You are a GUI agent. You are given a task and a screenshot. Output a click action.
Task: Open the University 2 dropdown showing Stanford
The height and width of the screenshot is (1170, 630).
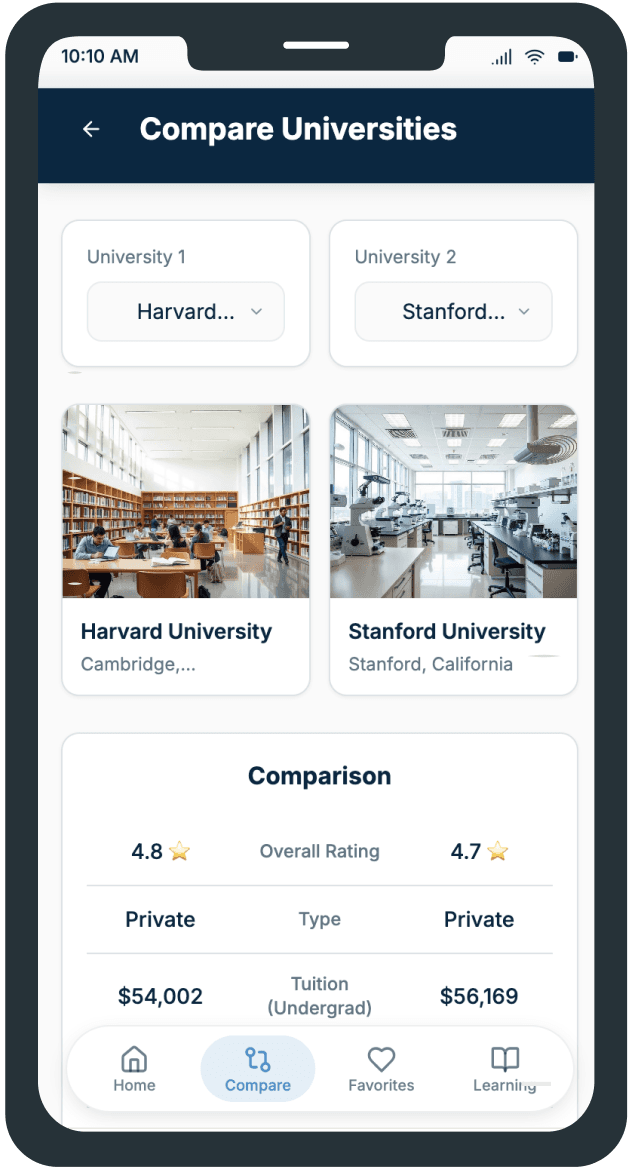(453, 312)
